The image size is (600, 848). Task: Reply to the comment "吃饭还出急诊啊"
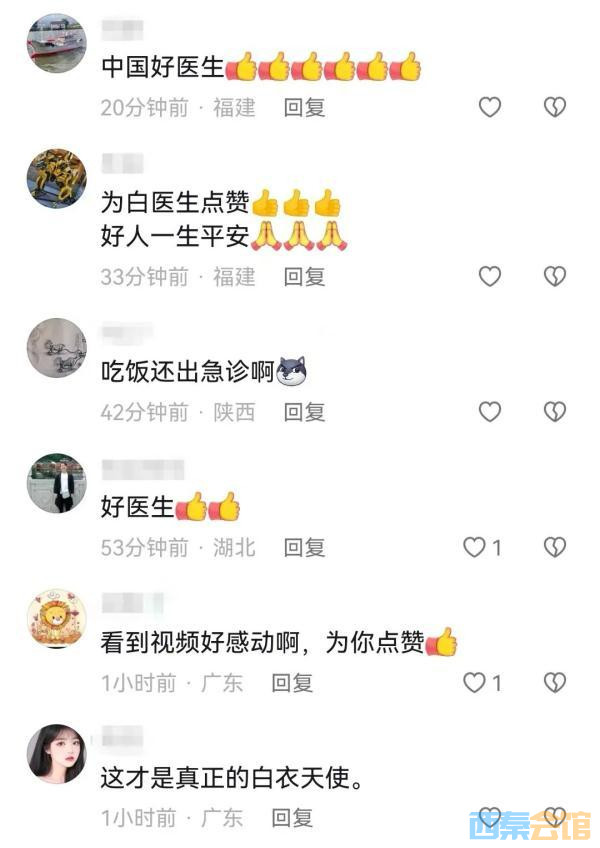tap(304, 411)
